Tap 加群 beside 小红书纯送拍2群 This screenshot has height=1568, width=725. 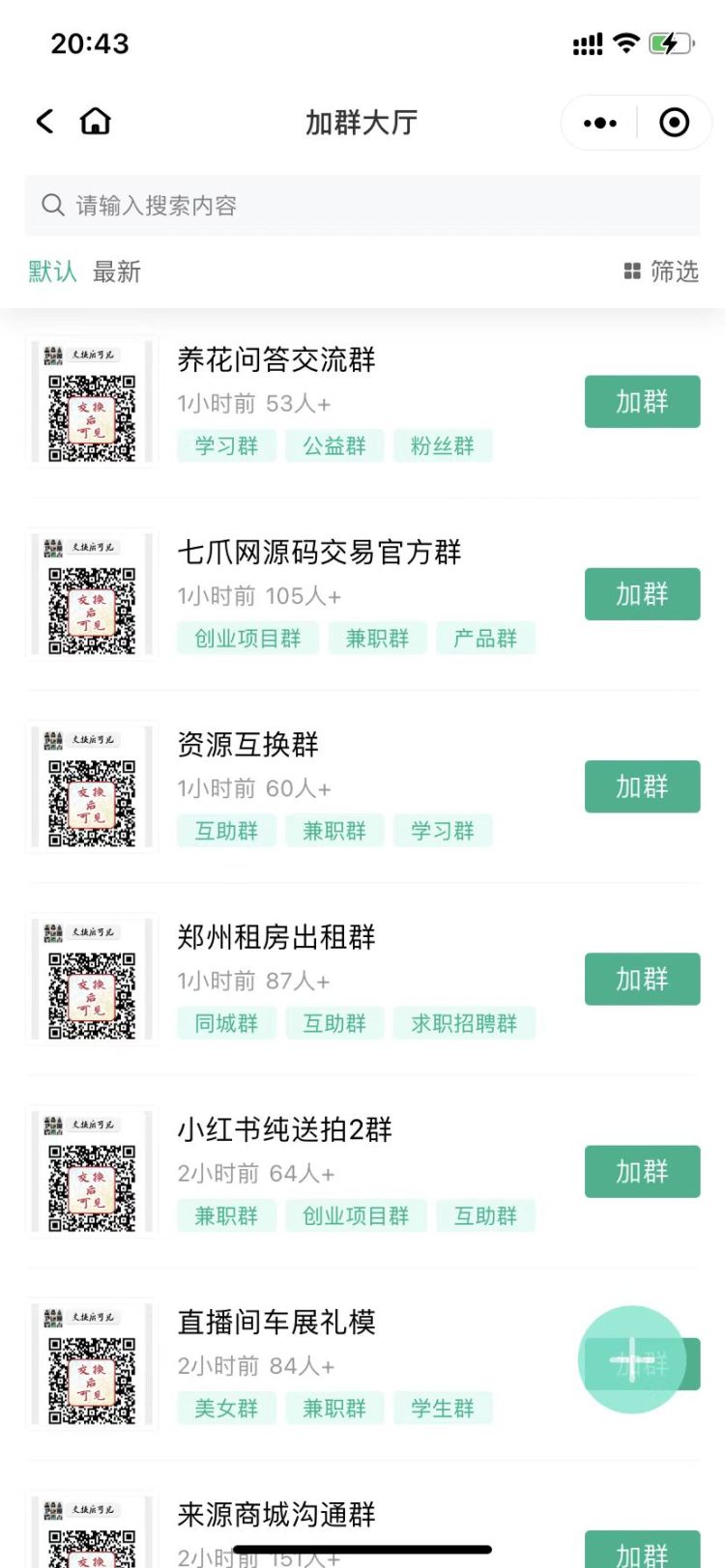coord(642,1171)
